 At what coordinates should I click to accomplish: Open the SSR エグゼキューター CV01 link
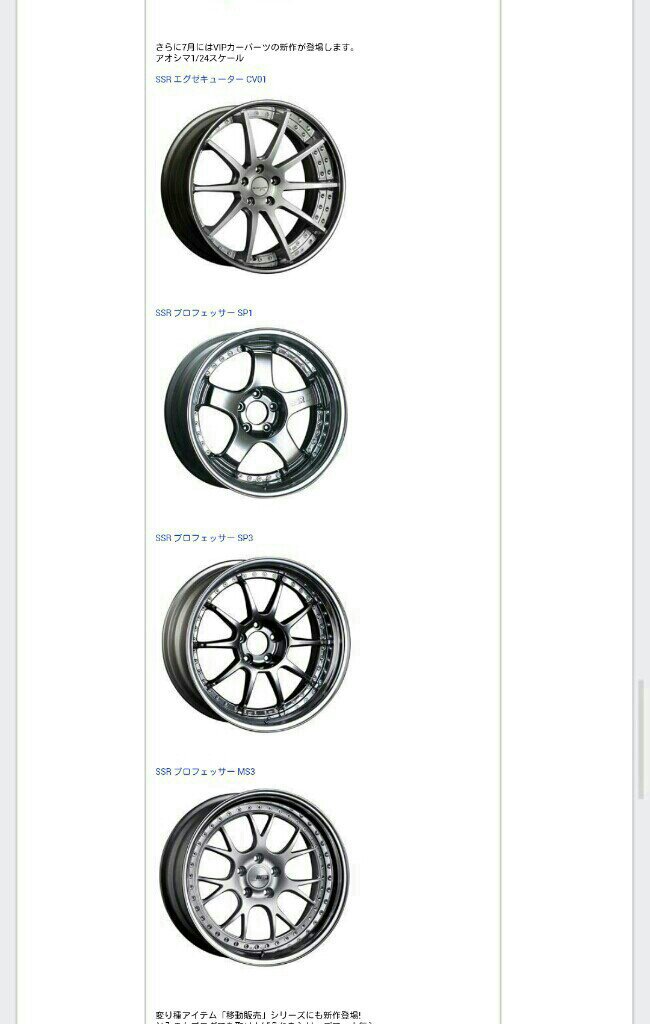210,79
